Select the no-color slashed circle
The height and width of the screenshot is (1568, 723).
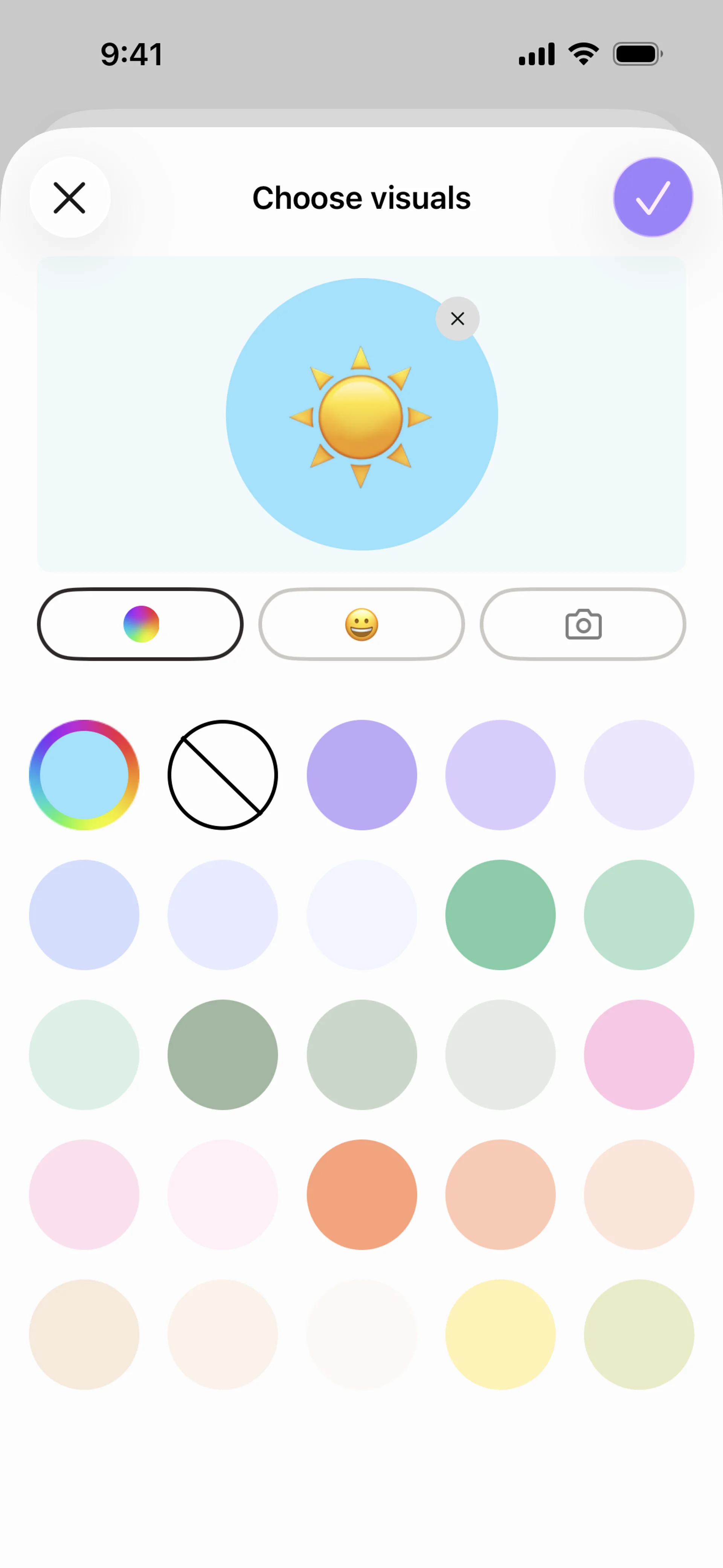(x=223, y=774)
